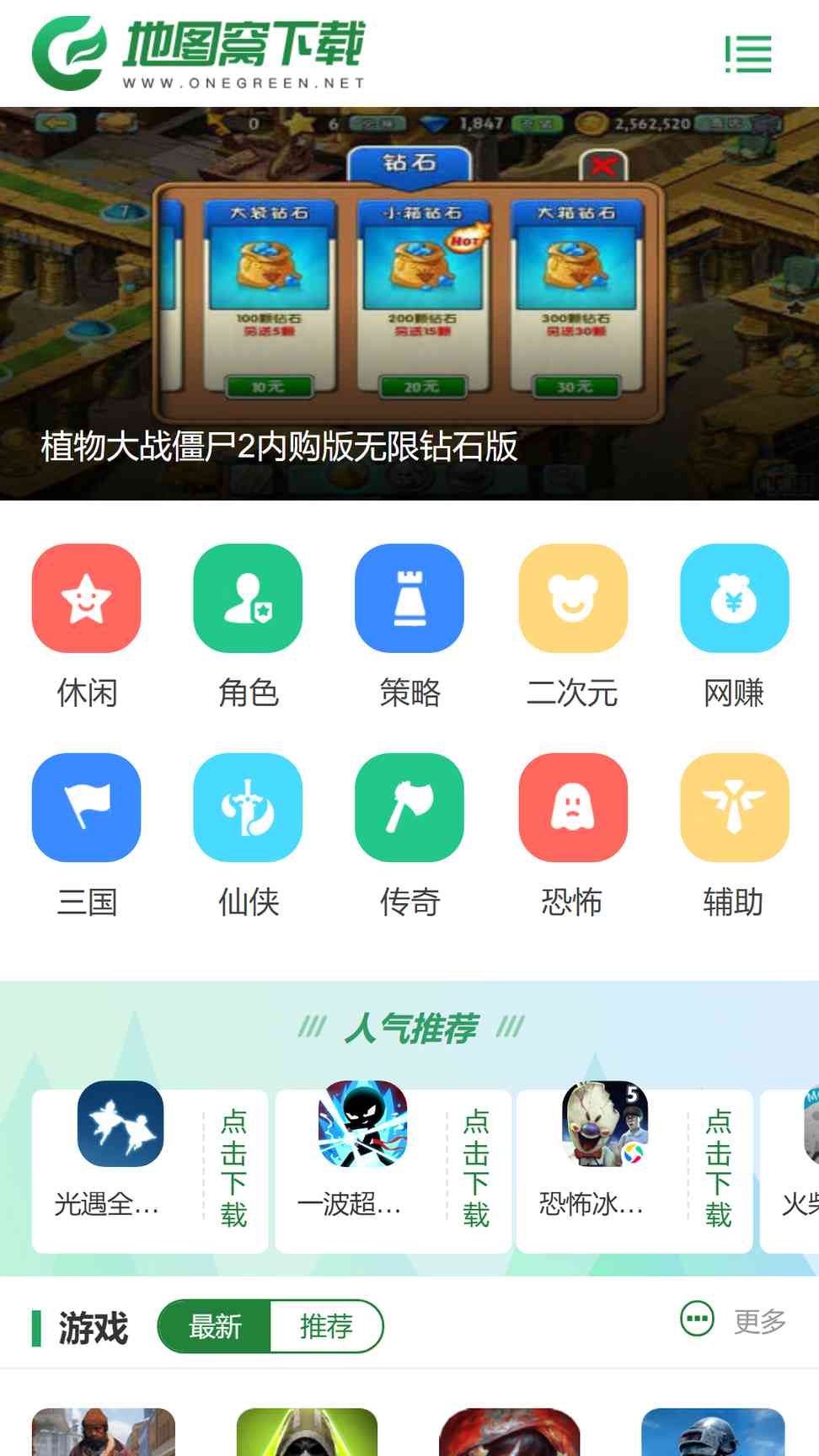Open the 植物大战僵尸2内购版 banner
This screenshot has width=819, height=1456.
pos(409,303)
